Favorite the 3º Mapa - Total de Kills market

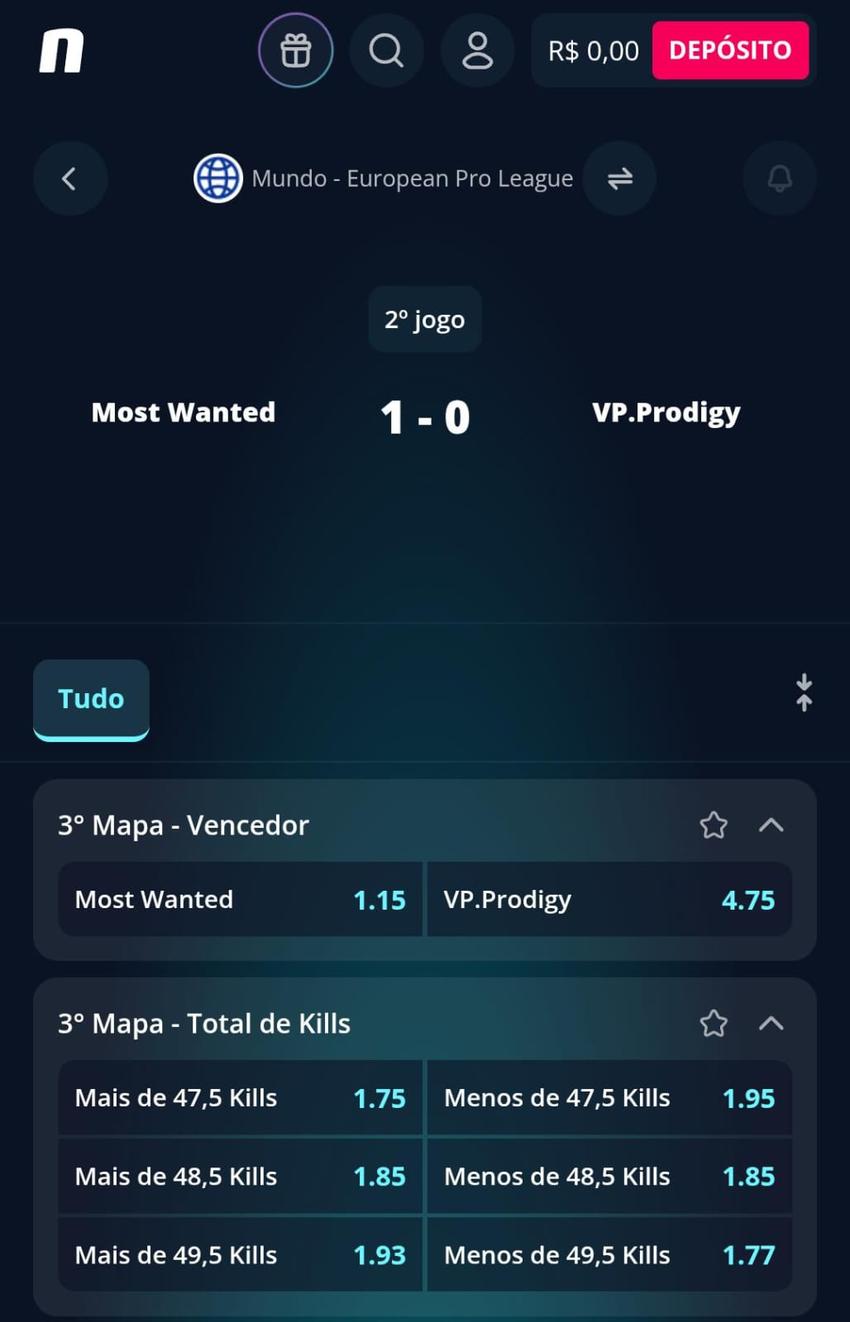(713, 1023)
